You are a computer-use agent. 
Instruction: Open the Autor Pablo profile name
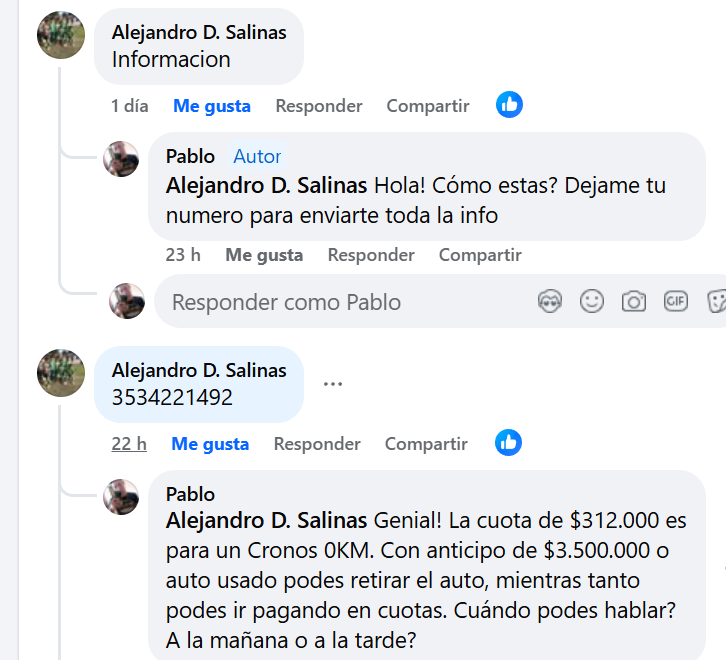click(x=190, y=156)
